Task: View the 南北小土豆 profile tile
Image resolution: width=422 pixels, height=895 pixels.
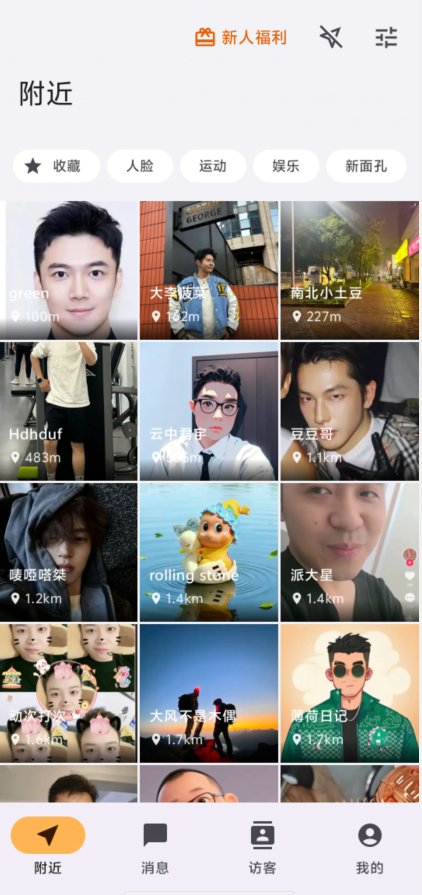Action: [349, 271]
